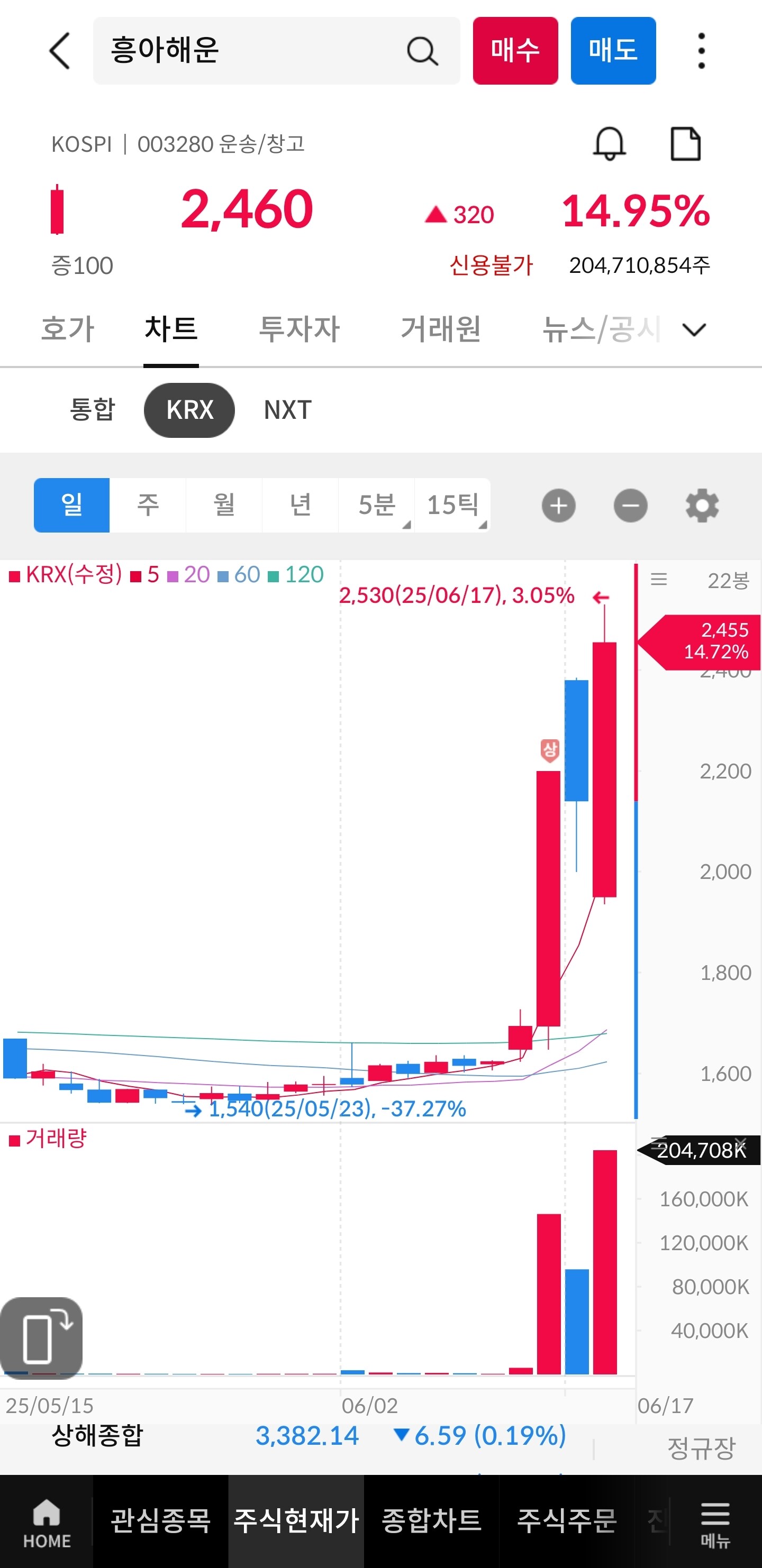This screenshot has width=762, height=1568.
Task: Switch to the 투자자 tab
Action: point(299,329)
